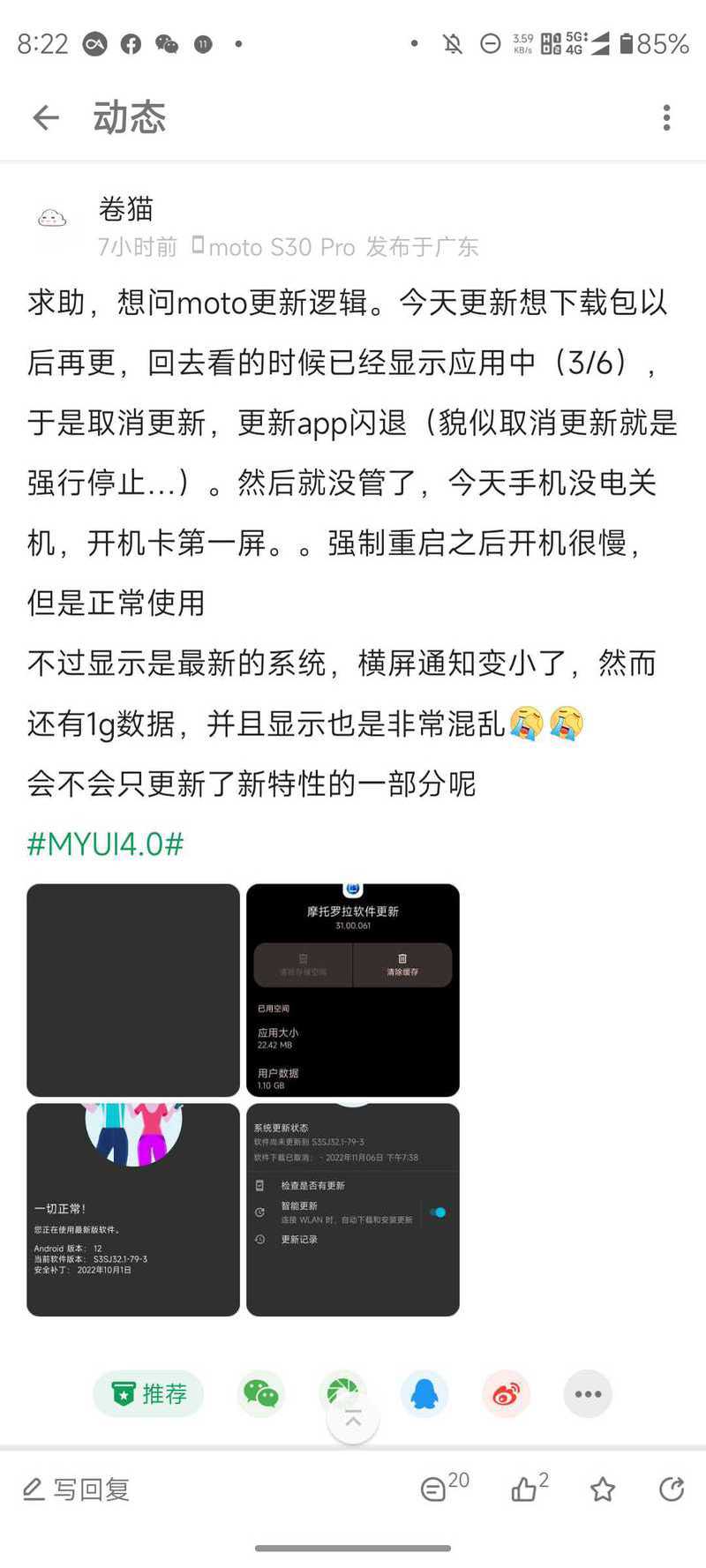The image size is (706, 1568).
Task: Share the post to QQ
Action: click(x=424, y=1394)
